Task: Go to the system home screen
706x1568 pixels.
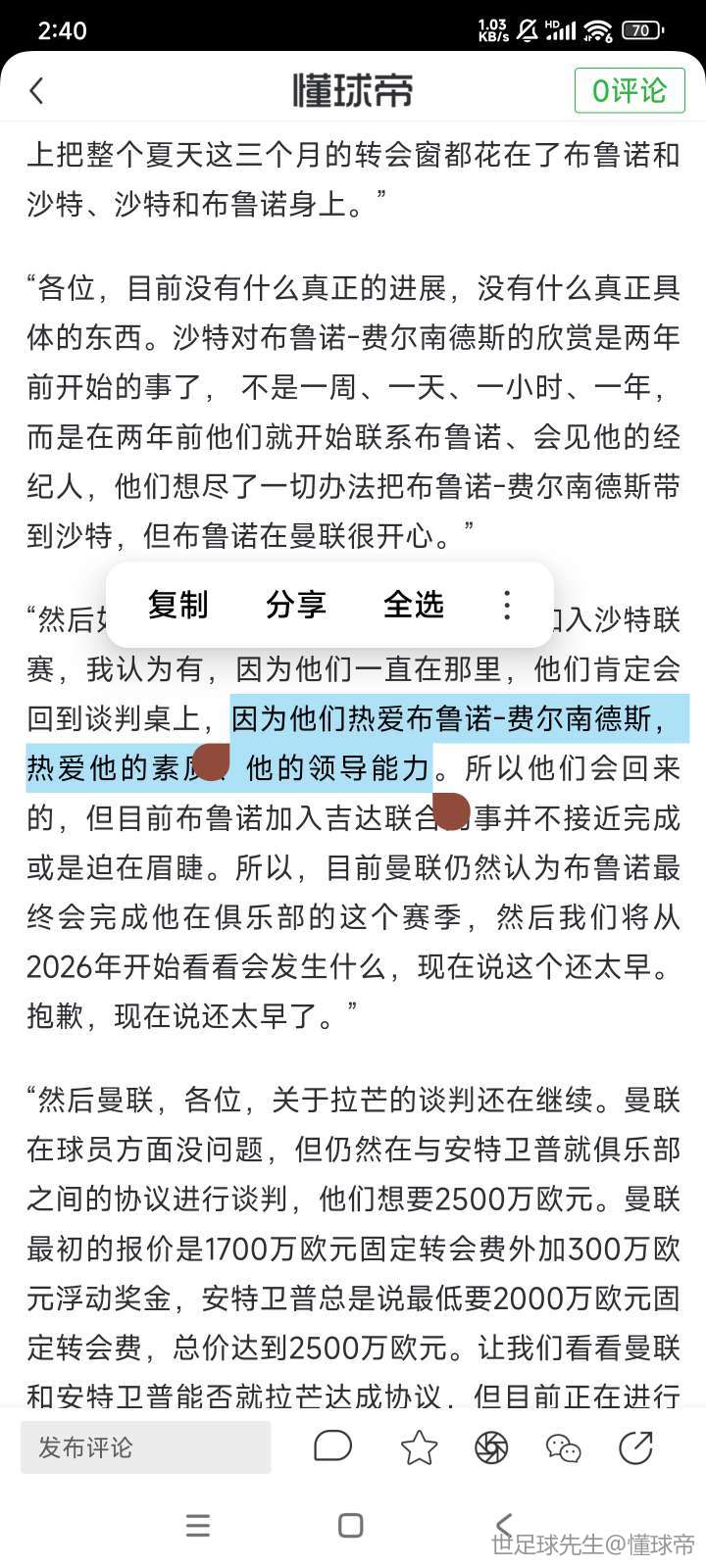Action: 350,1525
